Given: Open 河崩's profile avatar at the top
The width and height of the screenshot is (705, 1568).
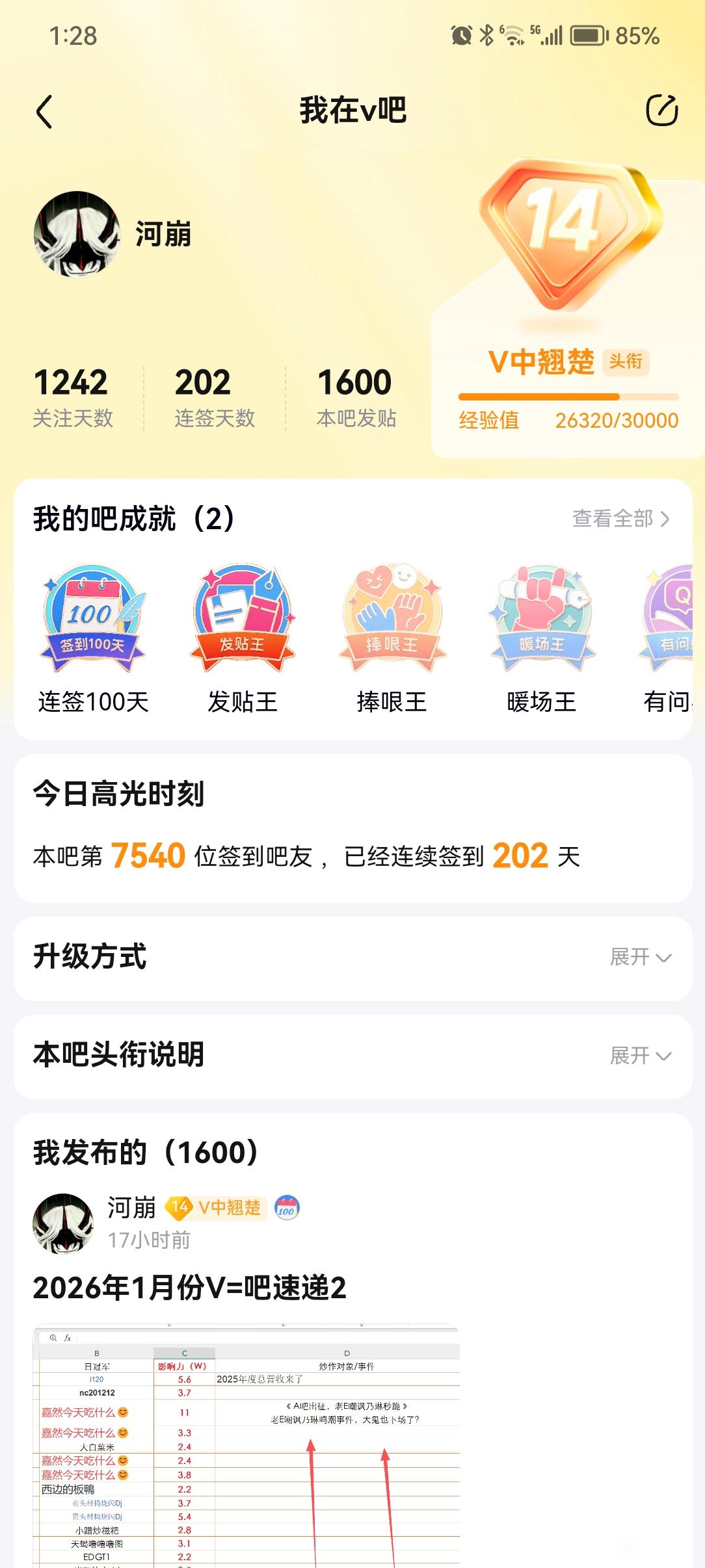Looking at the screenshot, I should tap(77, 233).
